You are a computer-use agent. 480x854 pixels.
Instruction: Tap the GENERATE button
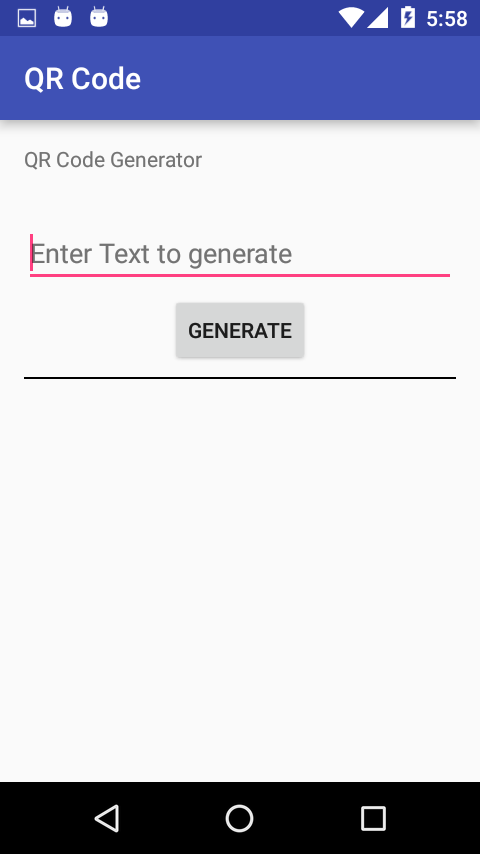240,331
